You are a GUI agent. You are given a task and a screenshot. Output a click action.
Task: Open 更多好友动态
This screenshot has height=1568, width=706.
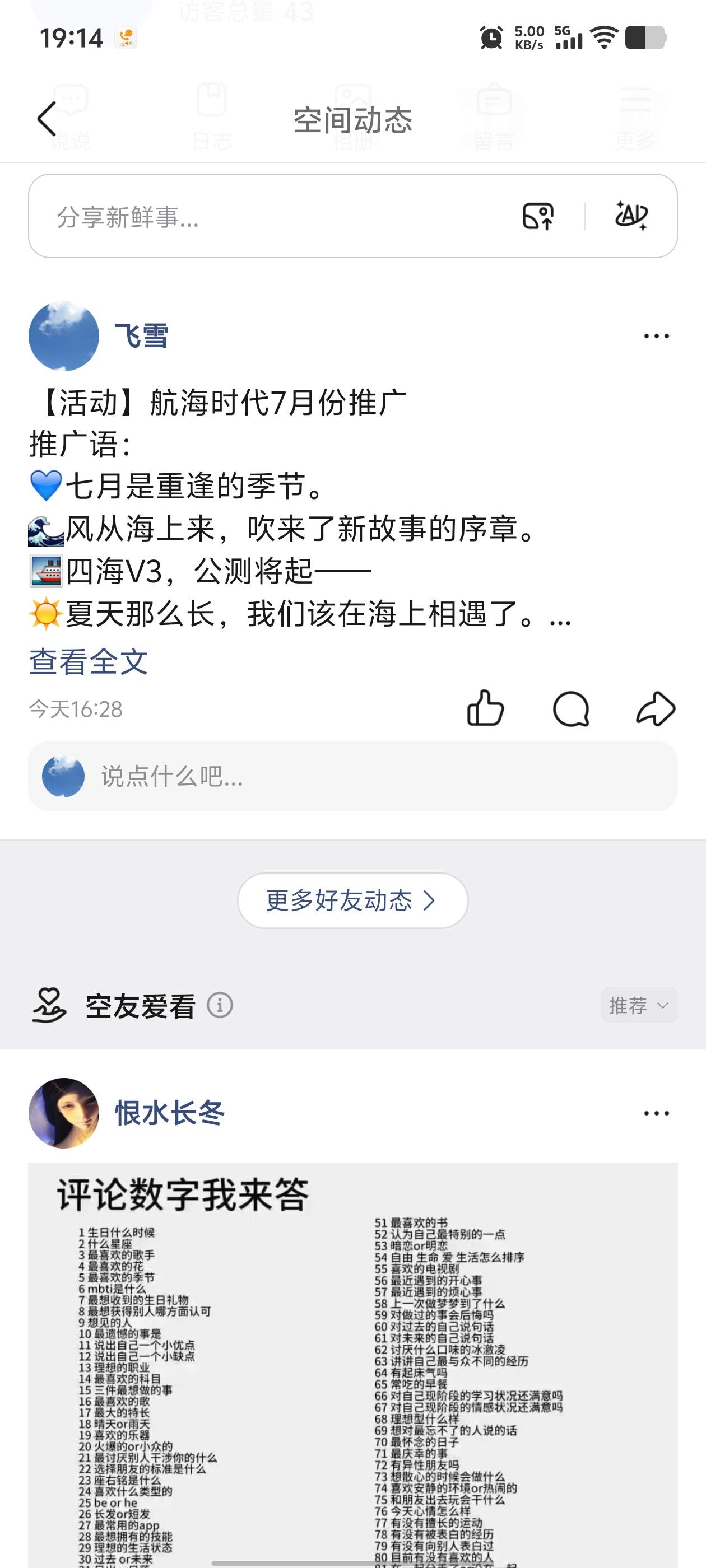352,900
